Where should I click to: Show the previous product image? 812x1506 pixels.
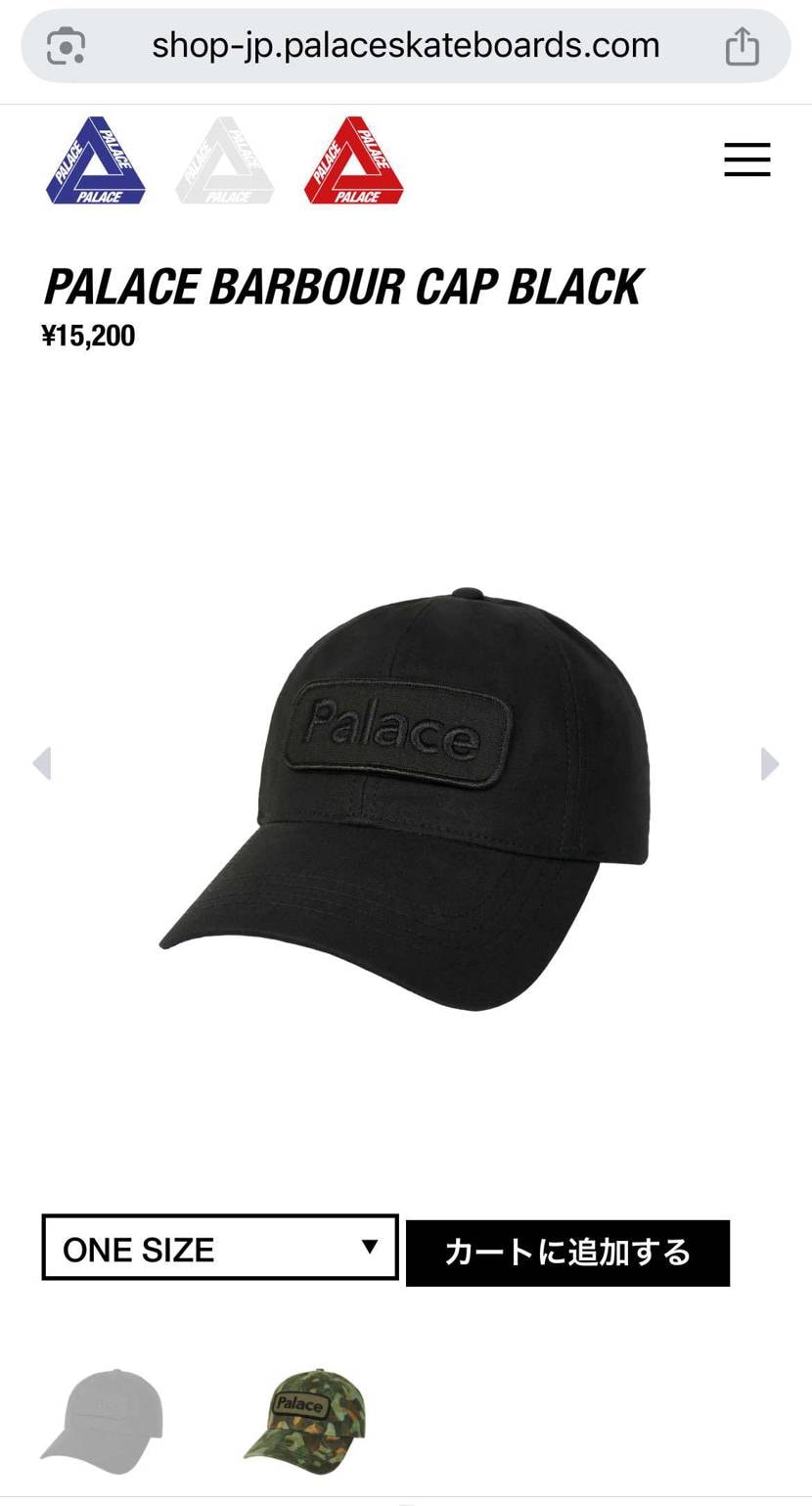click(41, 763)
